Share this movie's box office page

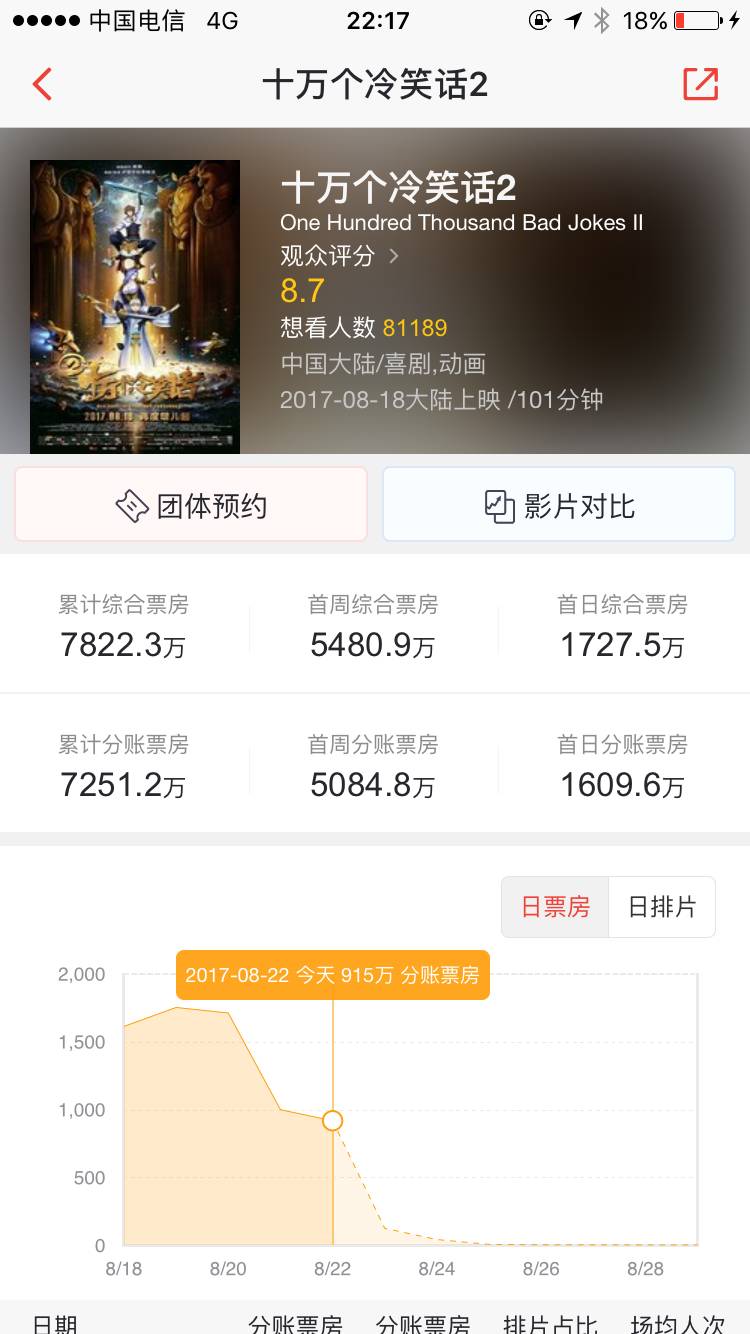click(700, 85)
